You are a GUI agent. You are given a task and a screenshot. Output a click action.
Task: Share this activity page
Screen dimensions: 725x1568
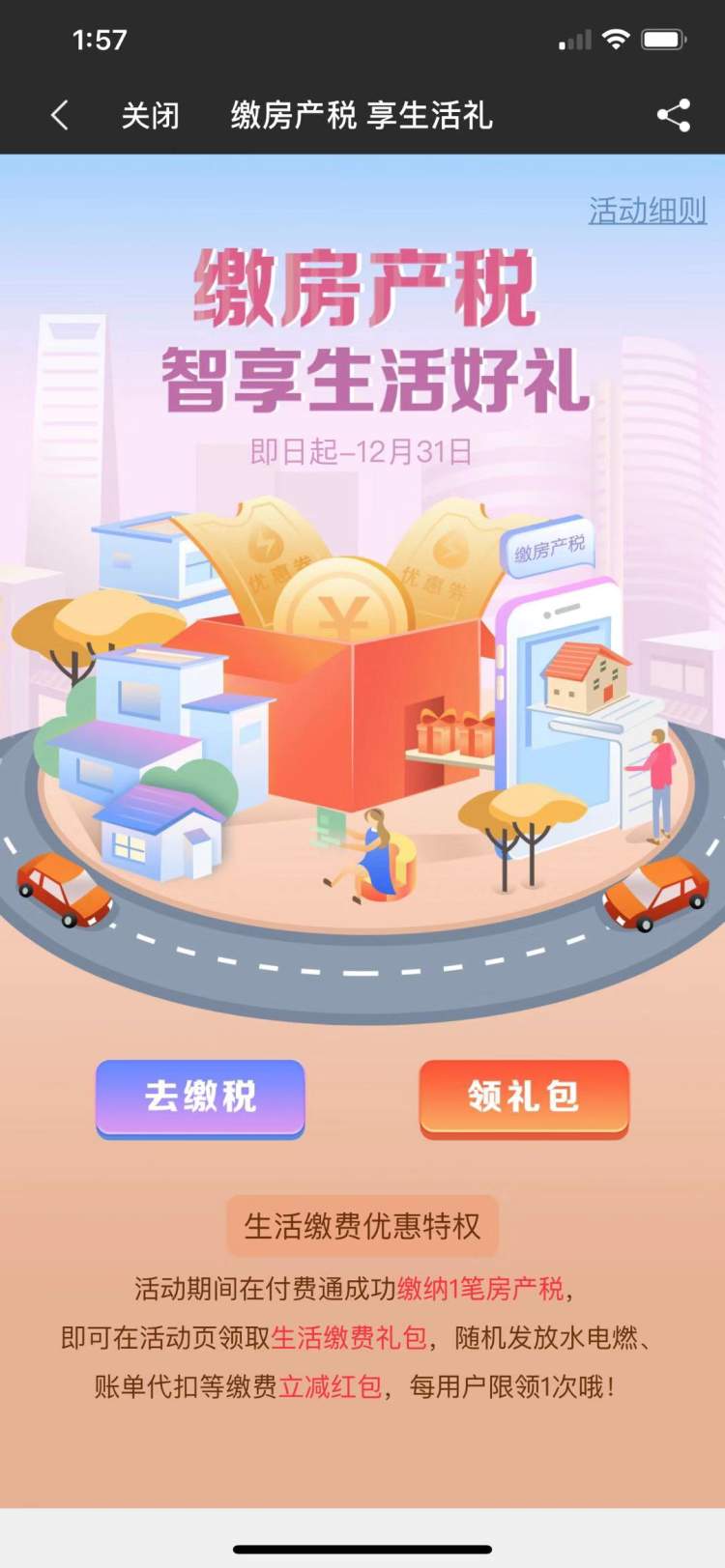pos(673,116)
